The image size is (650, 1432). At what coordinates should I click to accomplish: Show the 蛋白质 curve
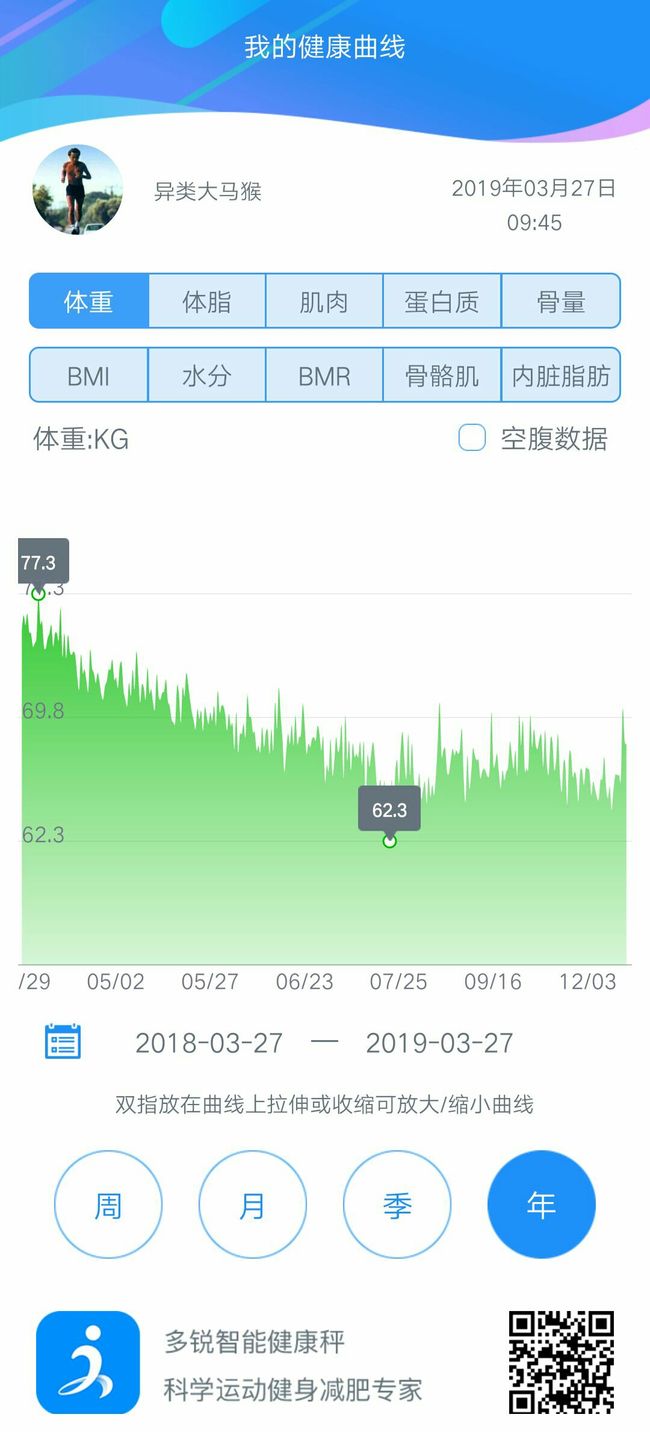pyautogui.click(x=442, y=301)
